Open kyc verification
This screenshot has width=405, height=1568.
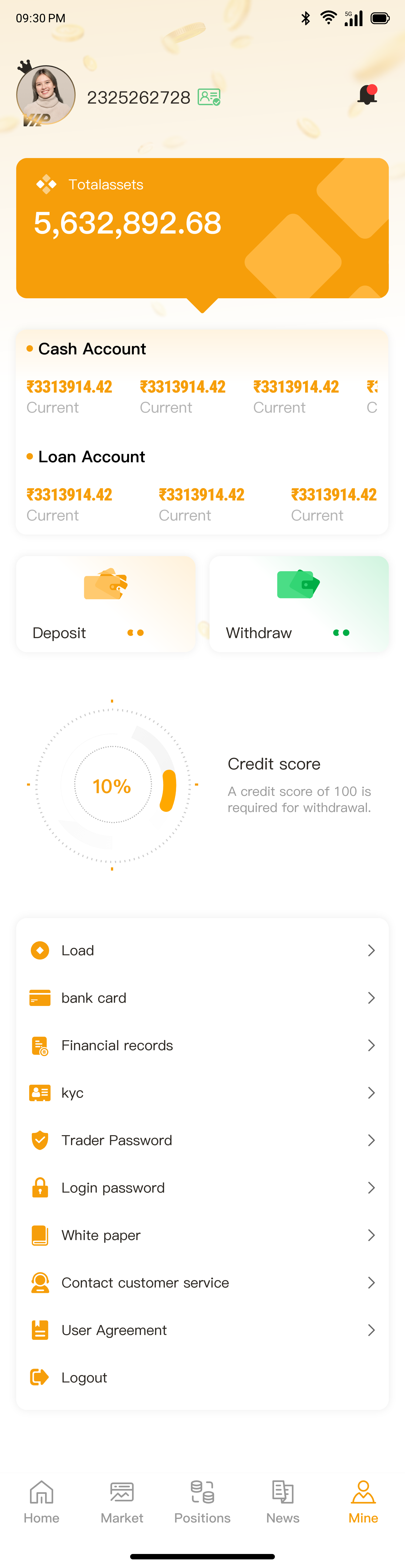point(202,1093)
